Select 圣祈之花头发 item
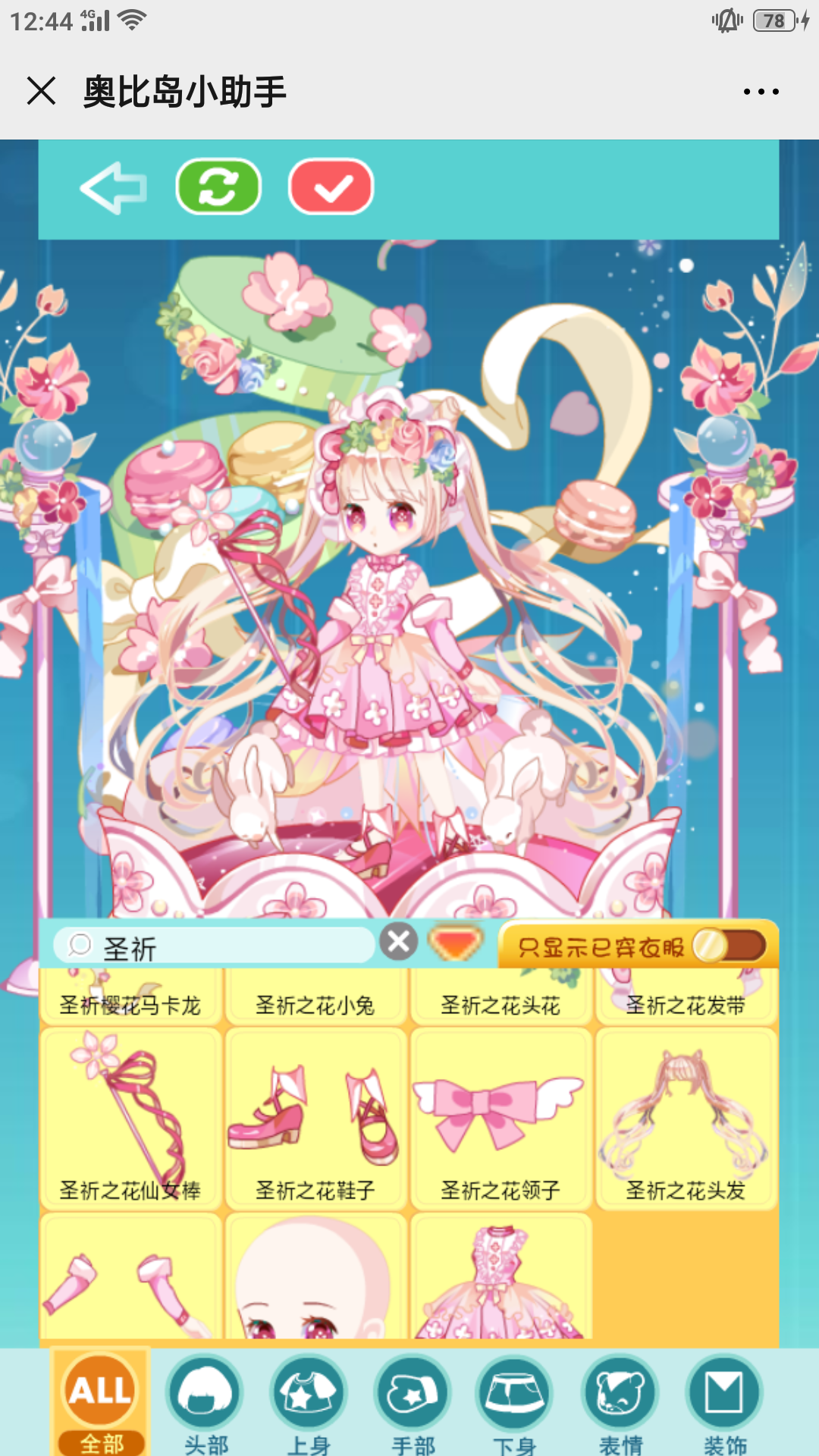Image resolution: width=819 pixels, height=1456 pixels. point(686,1119)
